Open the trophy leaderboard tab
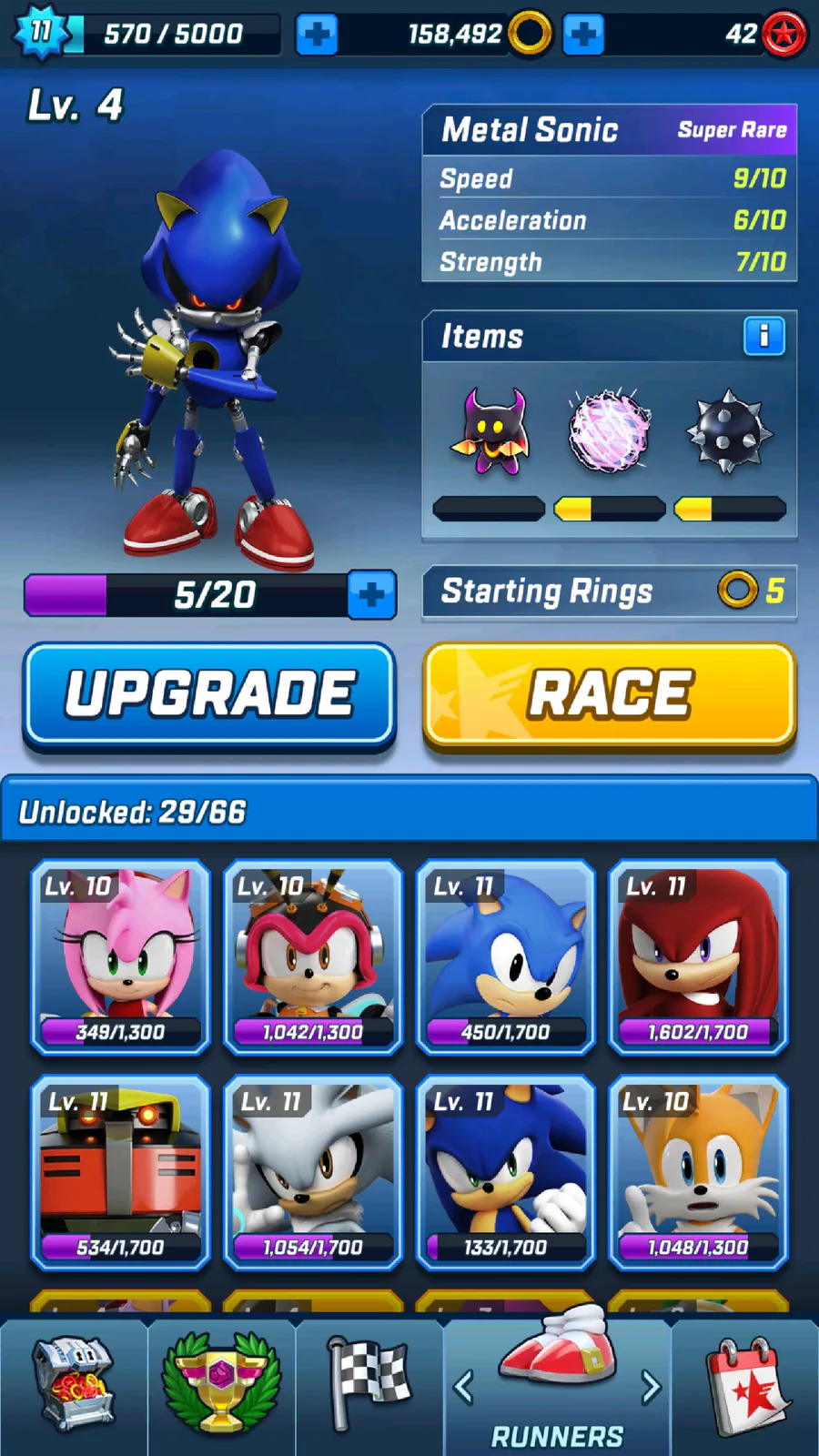819x1456 pixels. pos(221,1383)
